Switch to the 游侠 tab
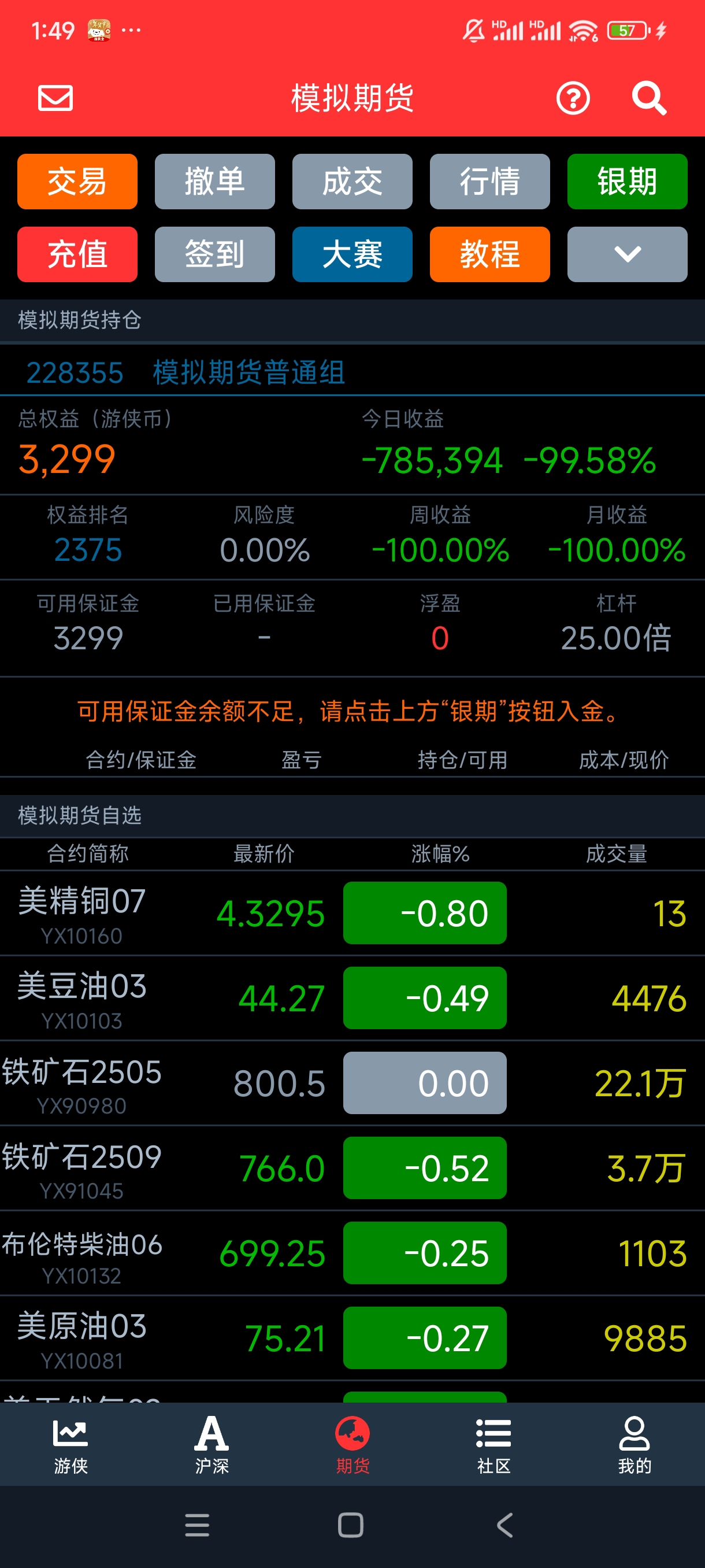 tap(70, 1445)
